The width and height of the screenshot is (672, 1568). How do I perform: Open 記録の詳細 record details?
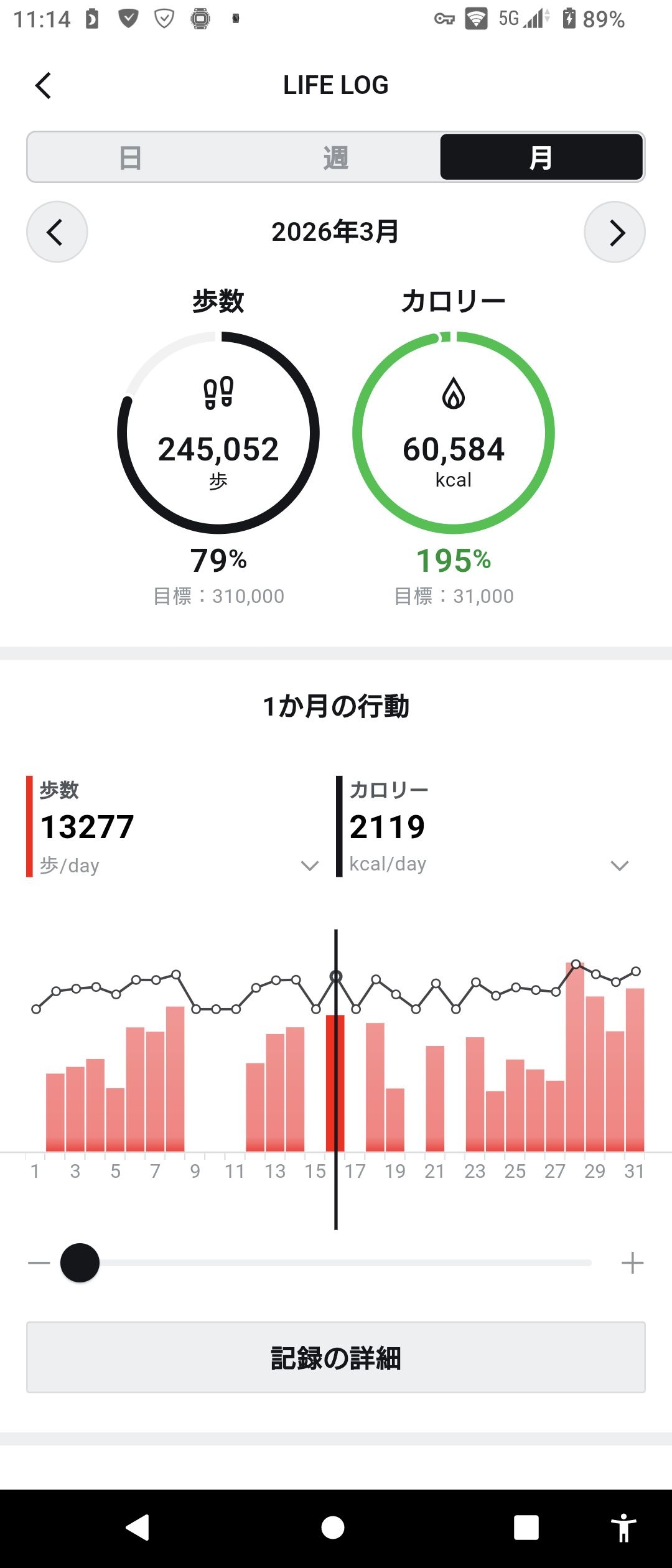click(335, 1357)
